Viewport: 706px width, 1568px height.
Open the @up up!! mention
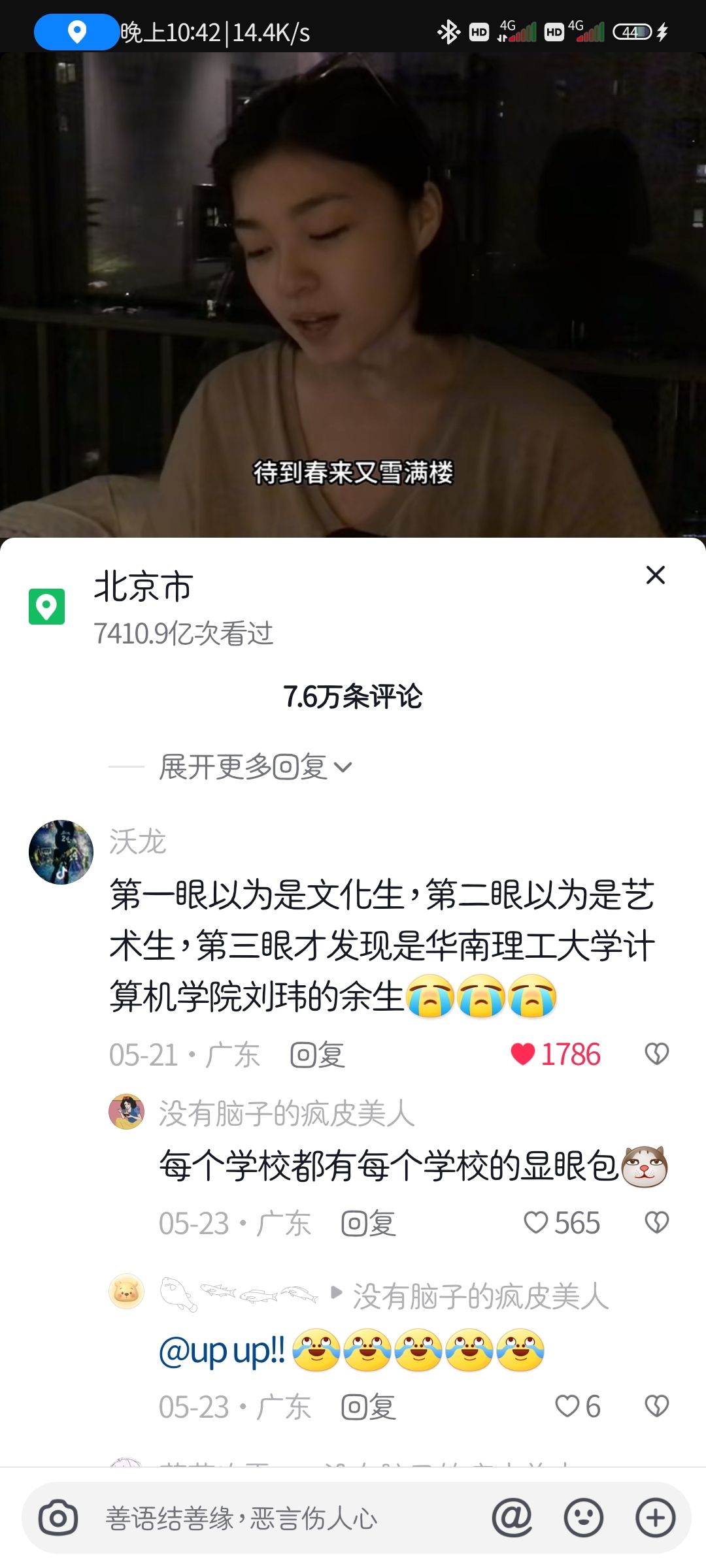[x=222, y=1351]
